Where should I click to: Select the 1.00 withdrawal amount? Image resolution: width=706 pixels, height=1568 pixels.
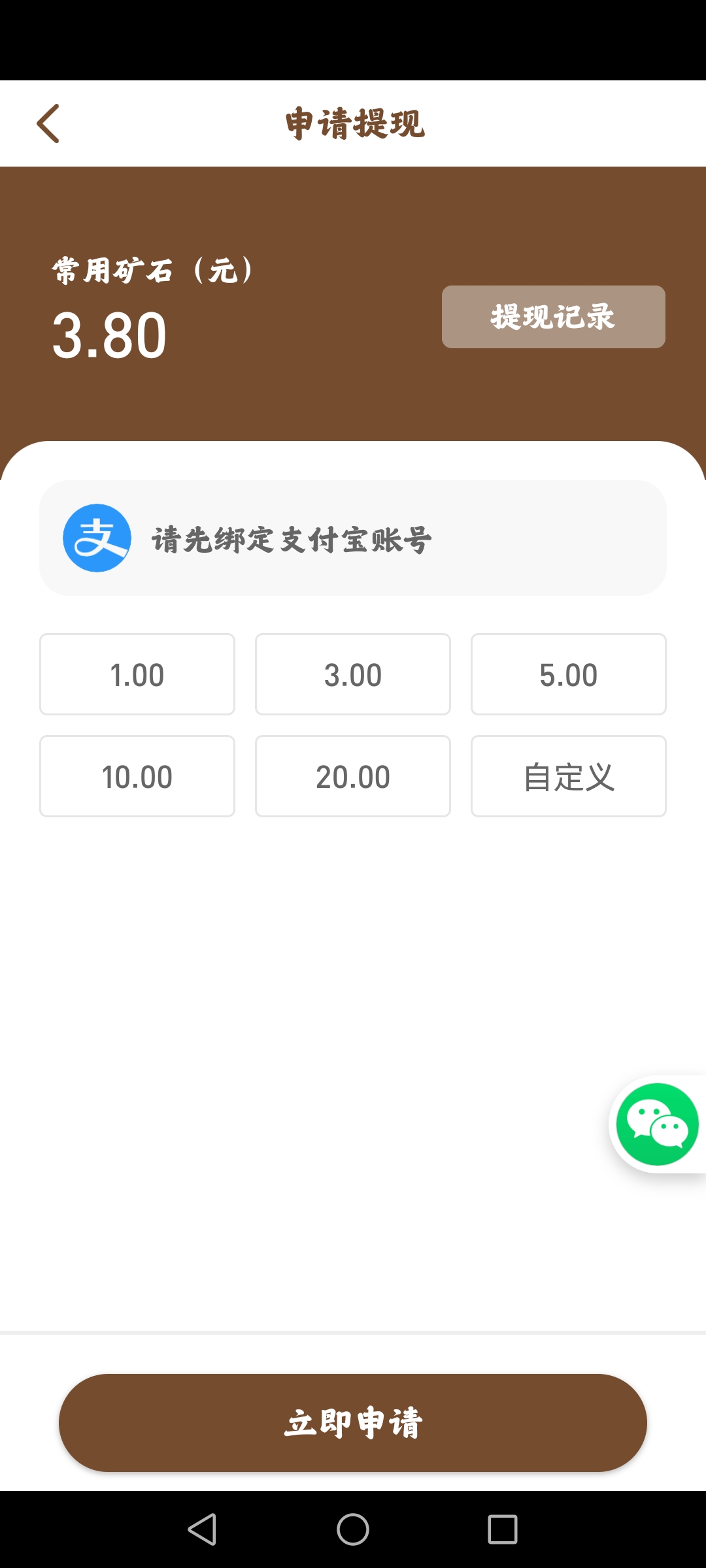[x=137, y=674]
